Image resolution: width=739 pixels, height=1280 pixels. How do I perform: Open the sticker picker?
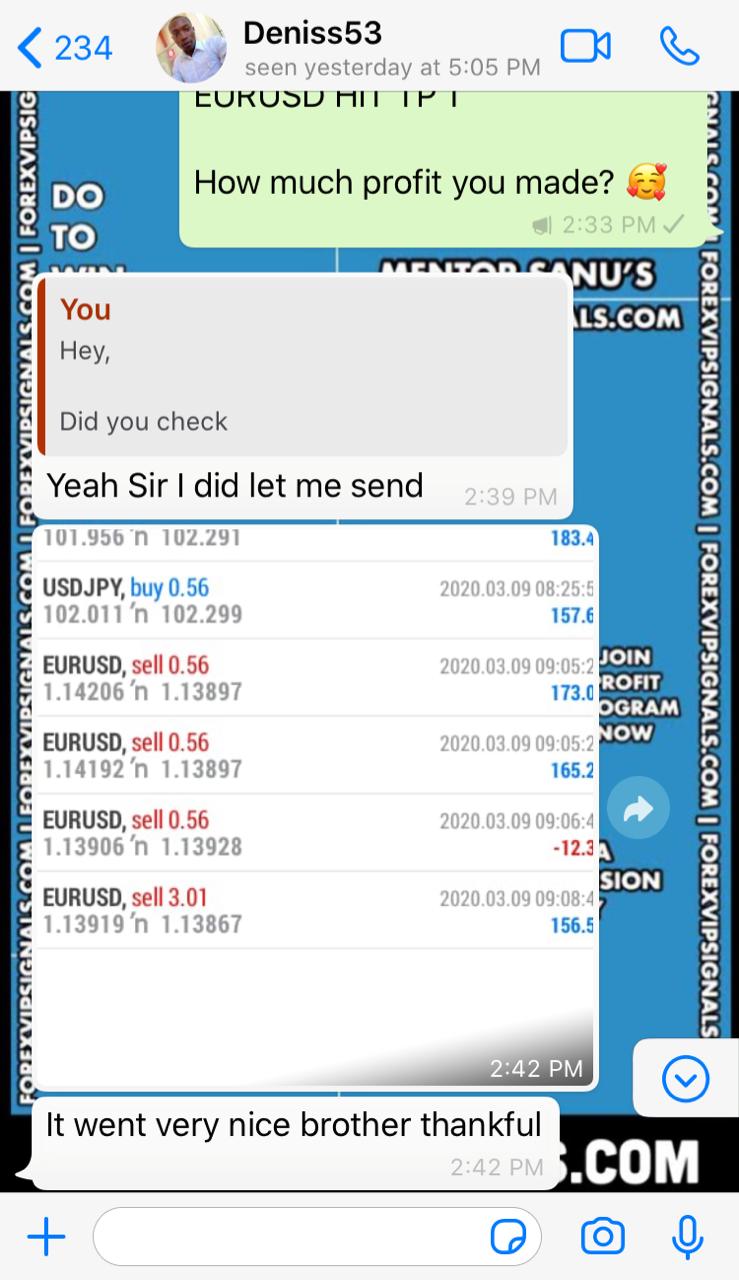(x=508, y=1238)
